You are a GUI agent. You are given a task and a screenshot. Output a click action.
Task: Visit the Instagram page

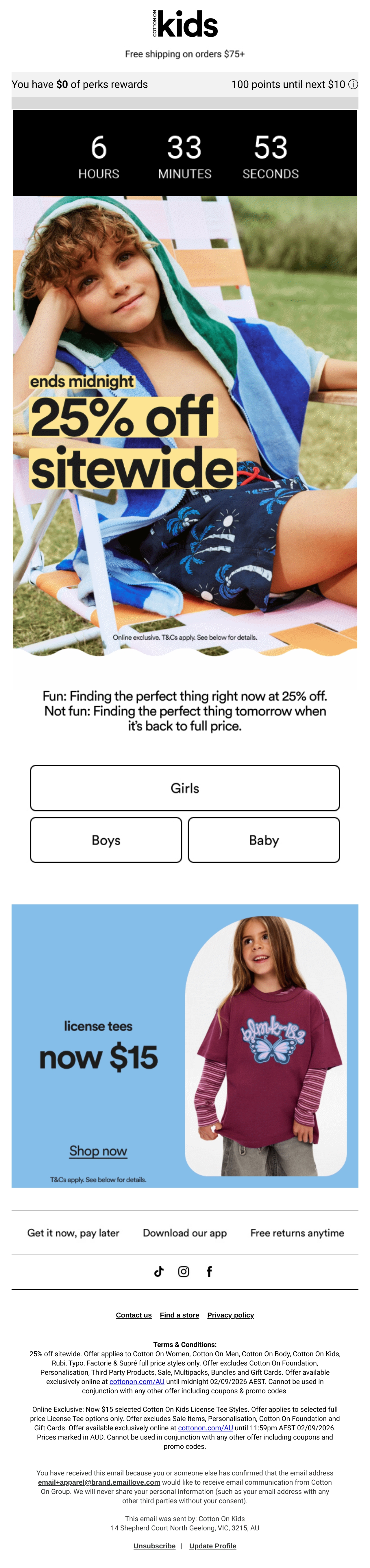pos(184,1271)
